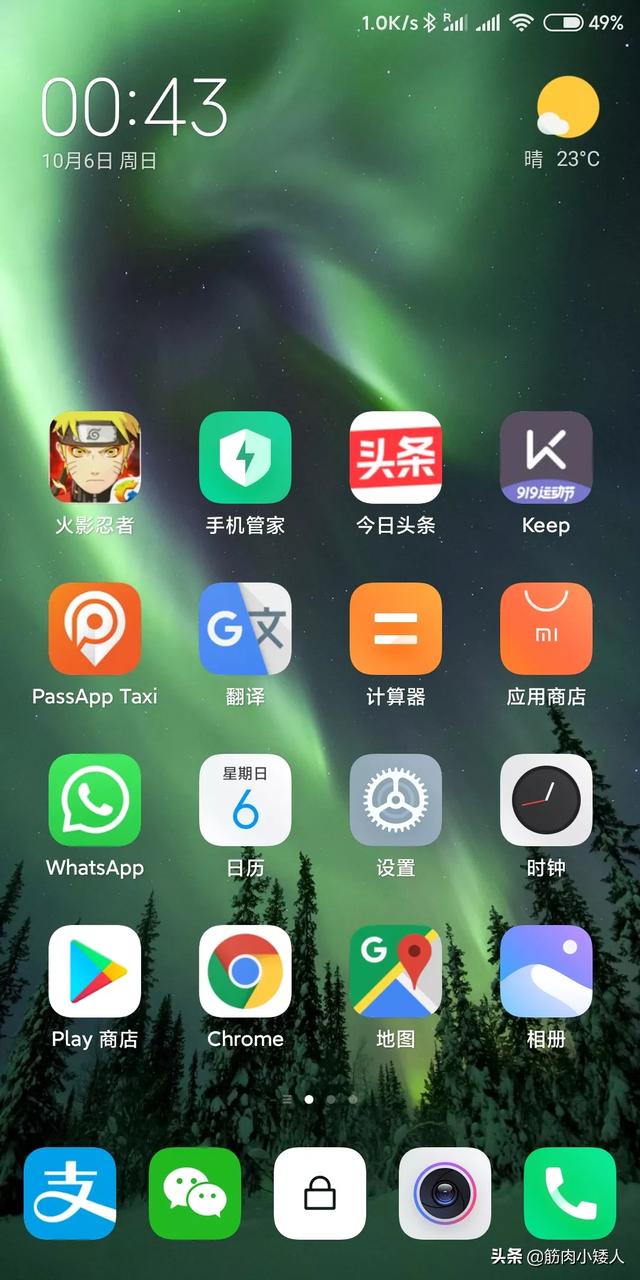Open 手机管家 security app
This screenshot has height=1280, width=640.
tap(245, 457)
